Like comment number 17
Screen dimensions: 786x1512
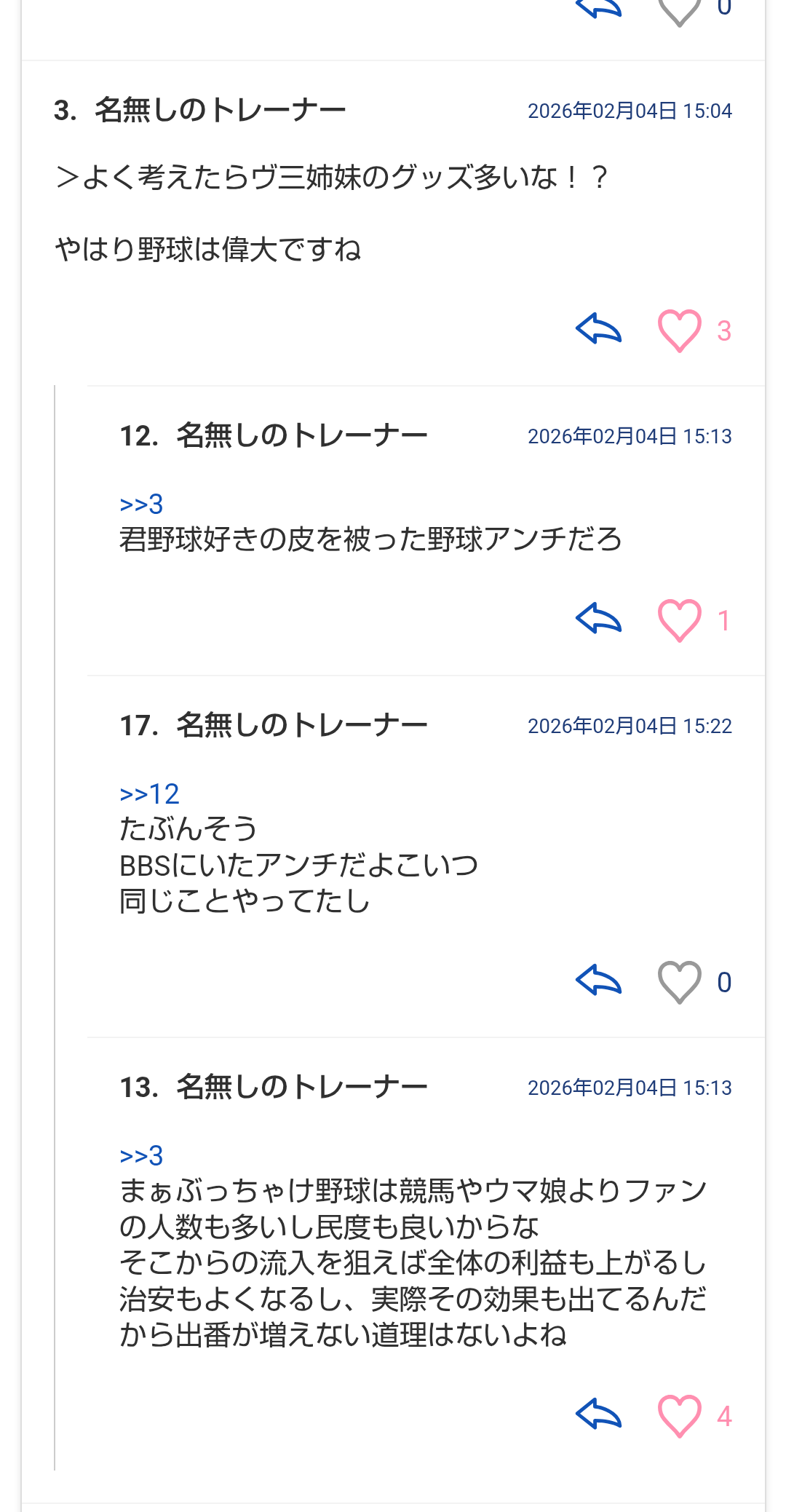[x=679, y=982]
